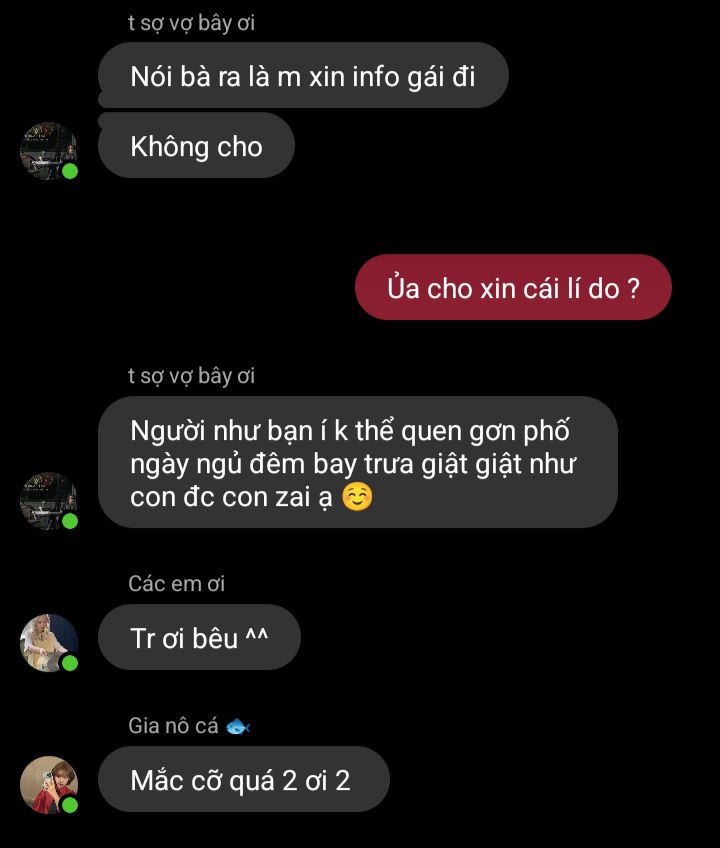Open Gia nô cá's profile avatar
Viewport: 720px width, 848px height.
pos(48,784)
